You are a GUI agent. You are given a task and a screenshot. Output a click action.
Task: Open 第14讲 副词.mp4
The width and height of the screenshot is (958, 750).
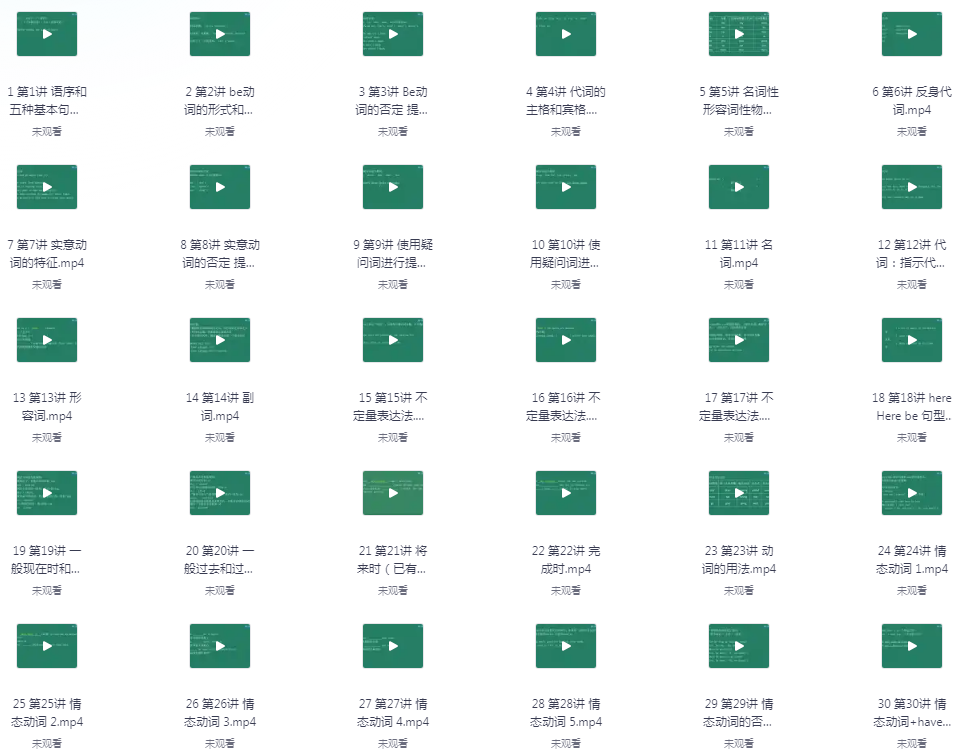point(220,339)
